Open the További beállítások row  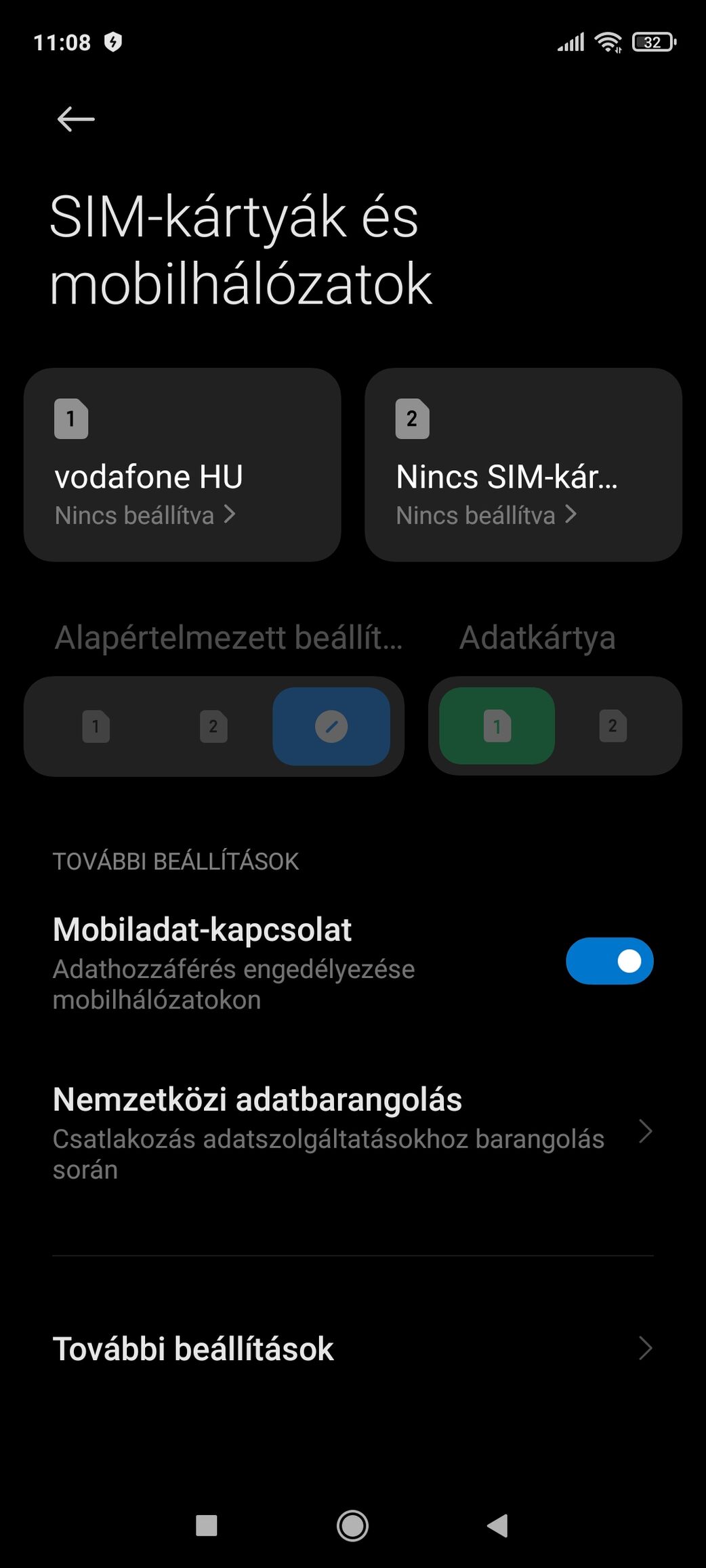[x=352, y=1349]
